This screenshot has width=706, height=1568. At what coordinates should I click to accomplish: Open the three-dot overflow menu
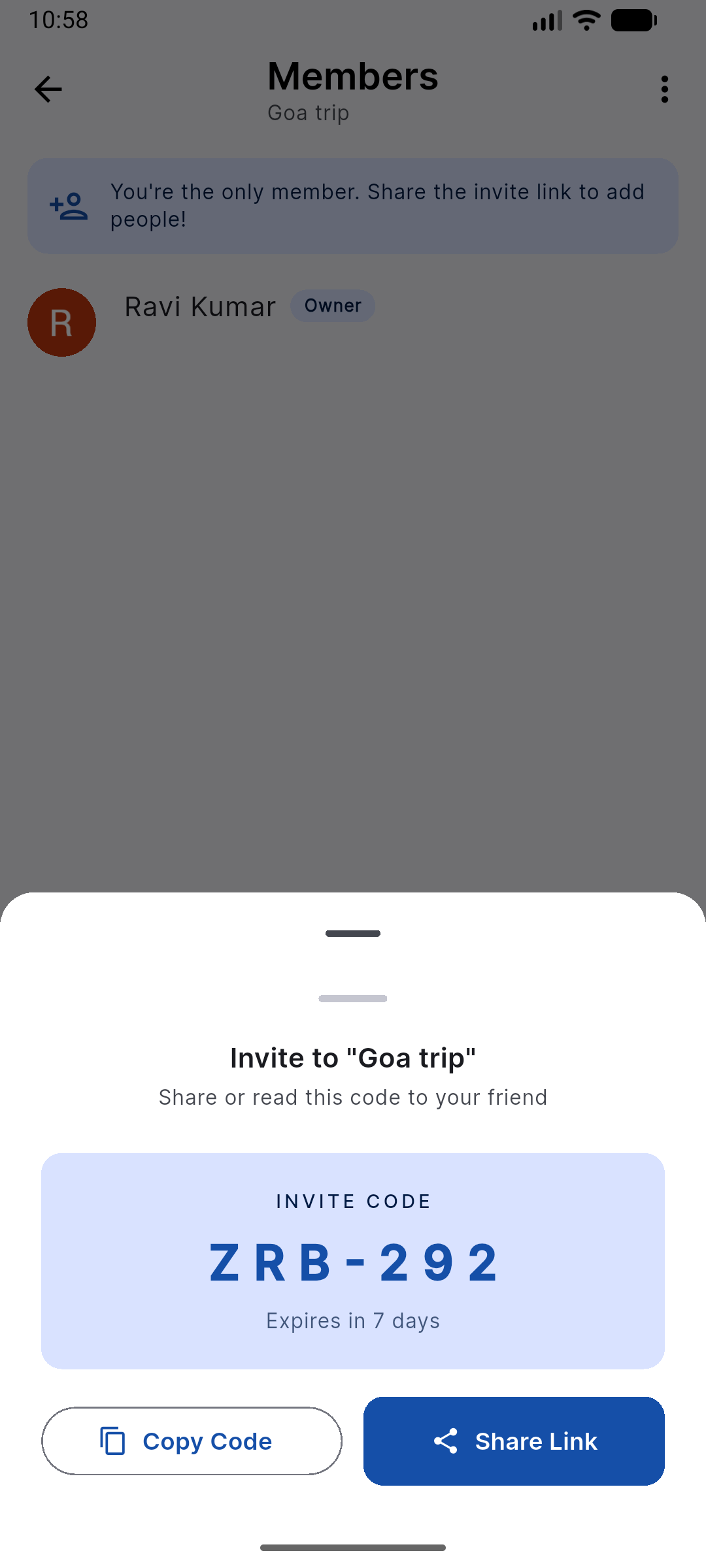click(664, 88)
